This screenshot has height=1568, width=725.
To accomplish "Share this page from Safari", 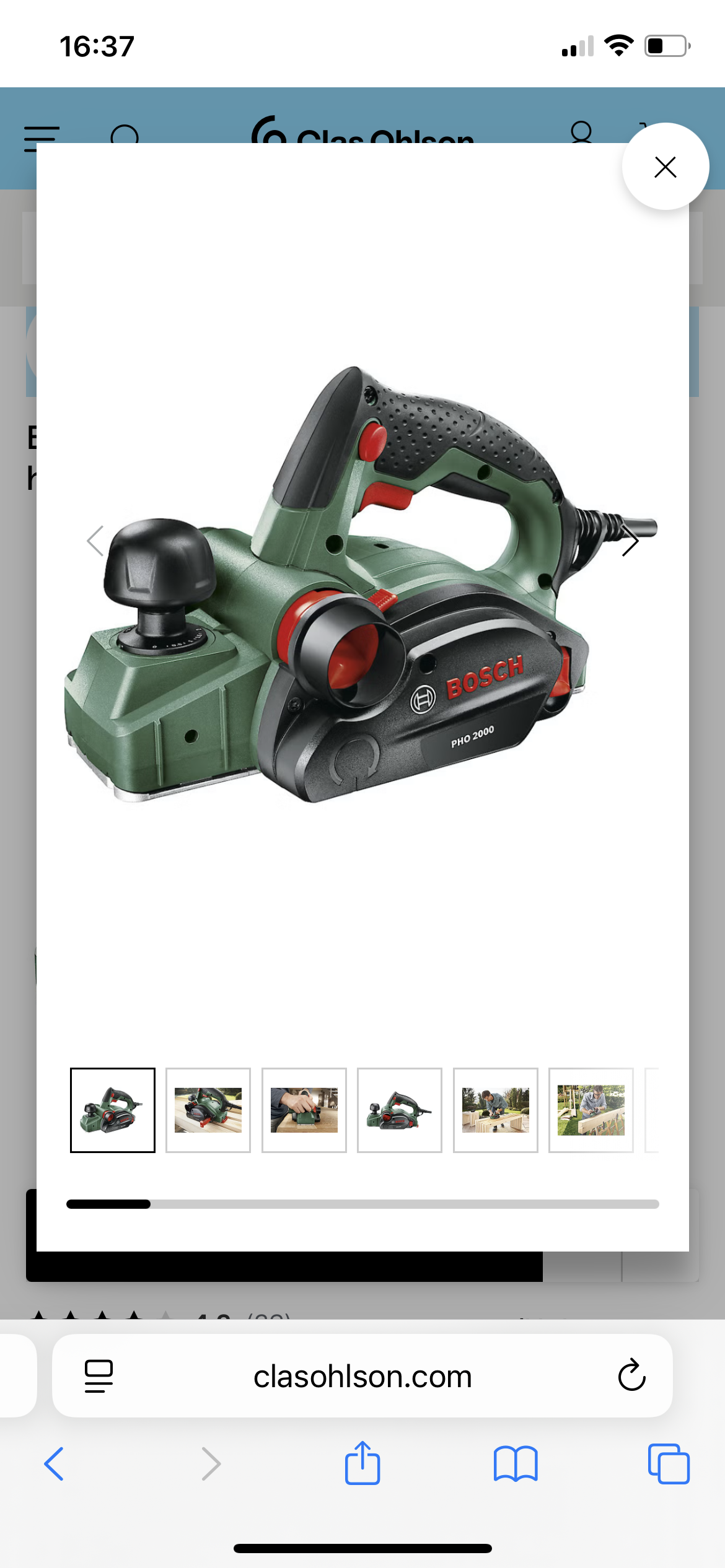I will tap(362, 1463).
